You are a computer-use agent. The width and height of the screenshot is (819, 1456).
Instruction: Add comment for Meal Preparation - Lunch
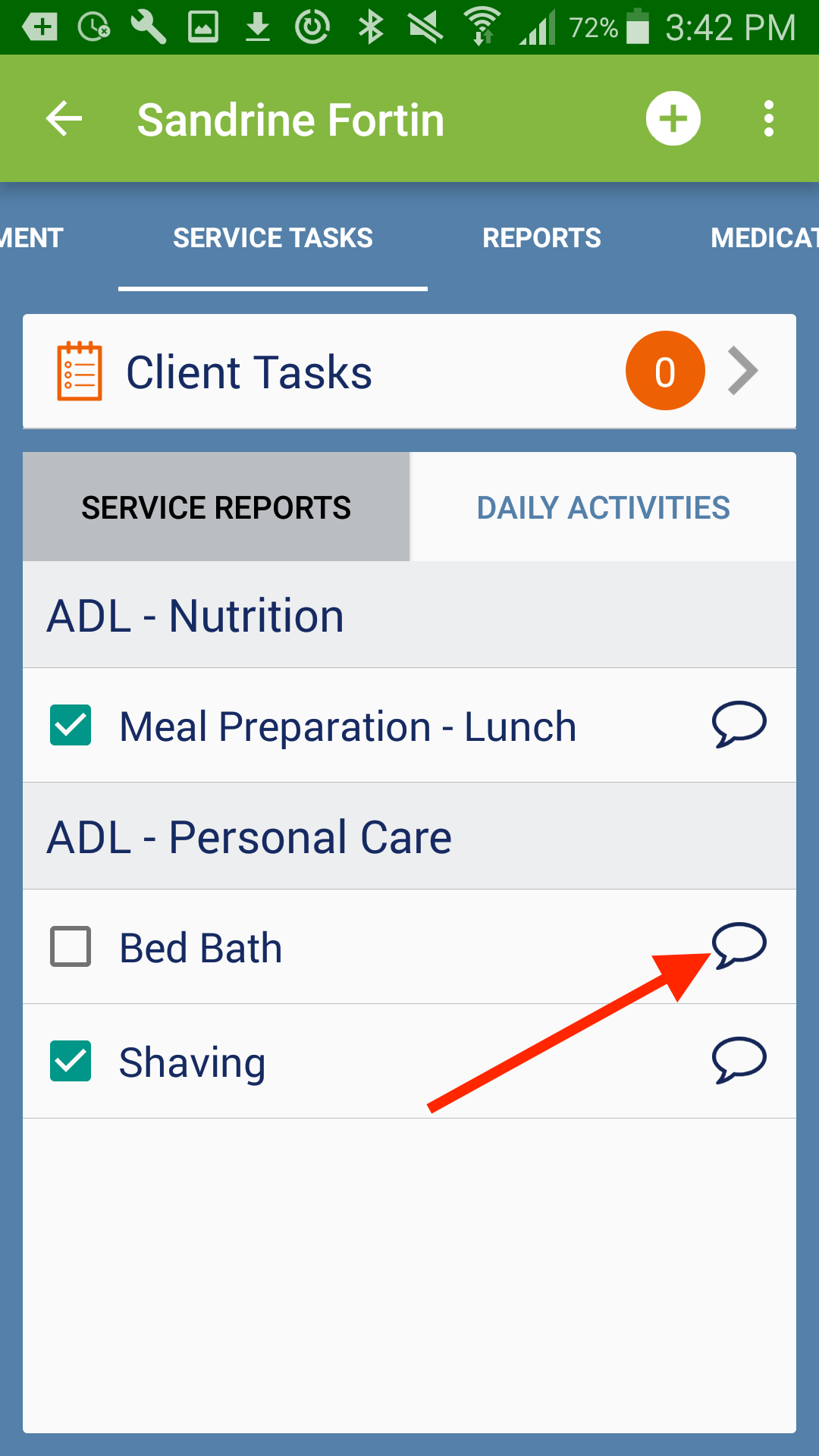(739, 724)
